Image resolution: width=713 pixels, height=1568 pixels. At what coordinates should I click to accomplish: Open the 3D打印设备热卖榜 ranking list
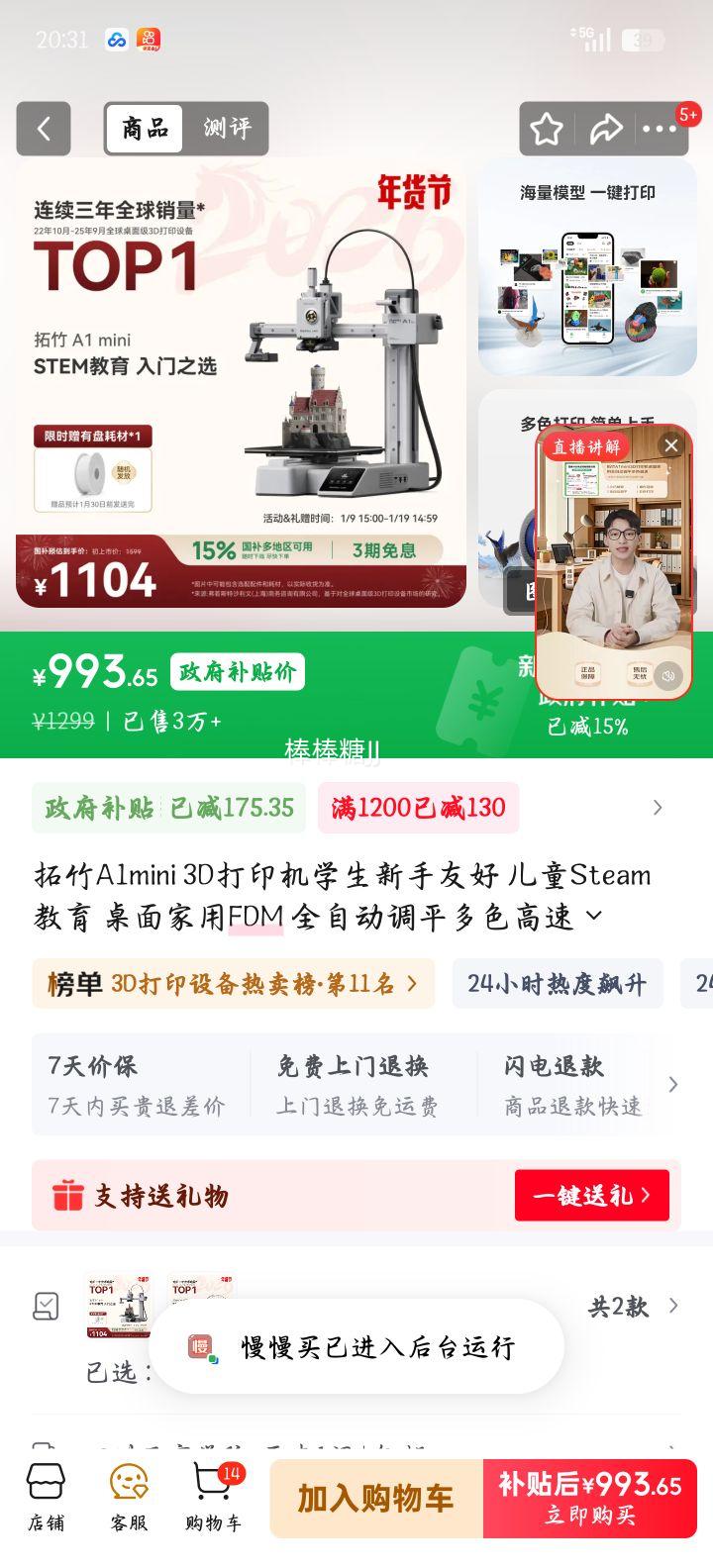coord(233,983)
